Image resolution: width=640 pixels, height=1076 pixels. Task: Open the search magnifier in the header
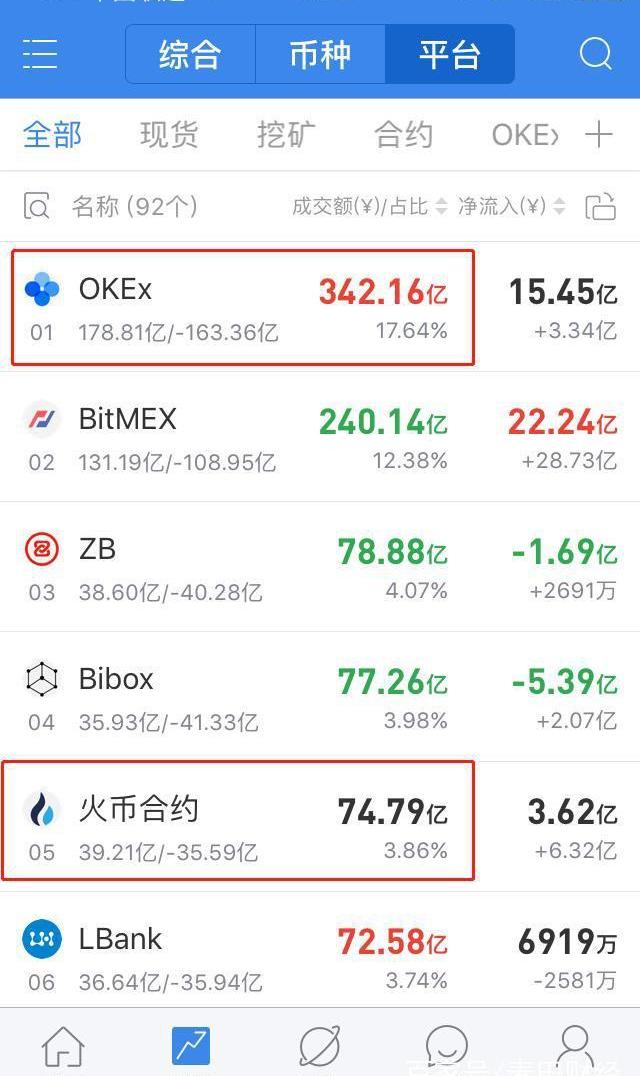[x=595, y=54]
